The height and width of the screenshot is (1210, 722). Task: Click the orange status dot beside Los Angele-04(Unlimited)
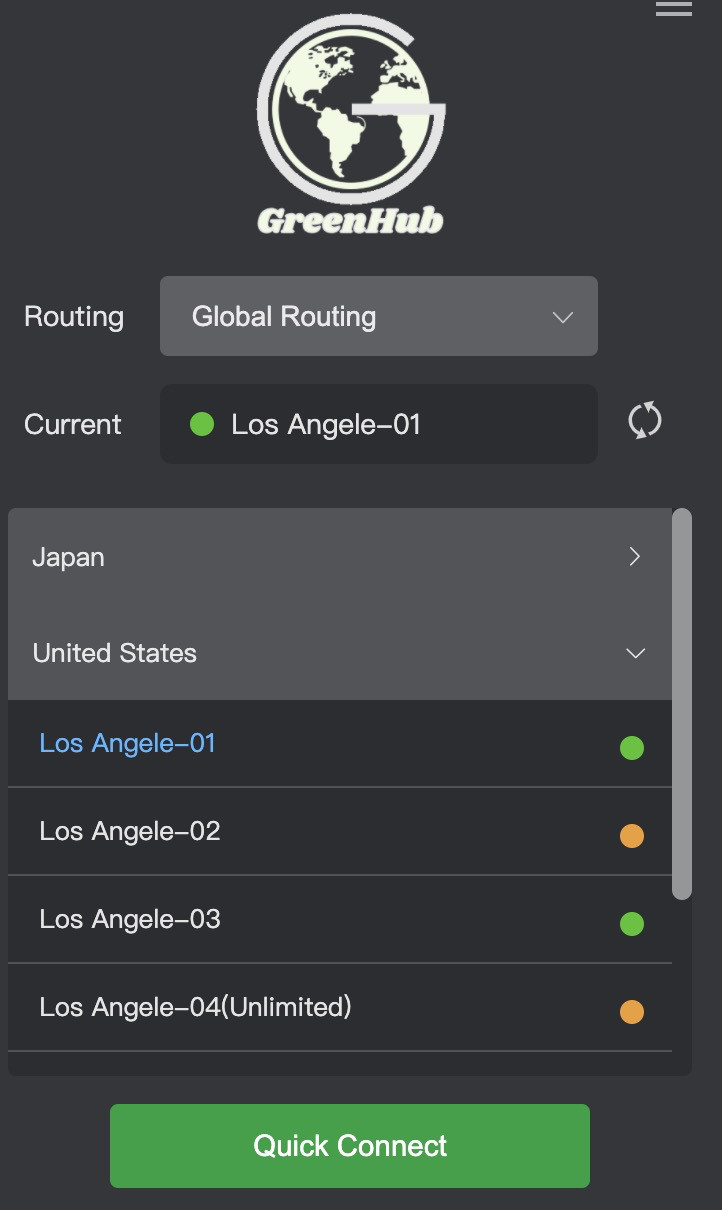[631, 1011]
